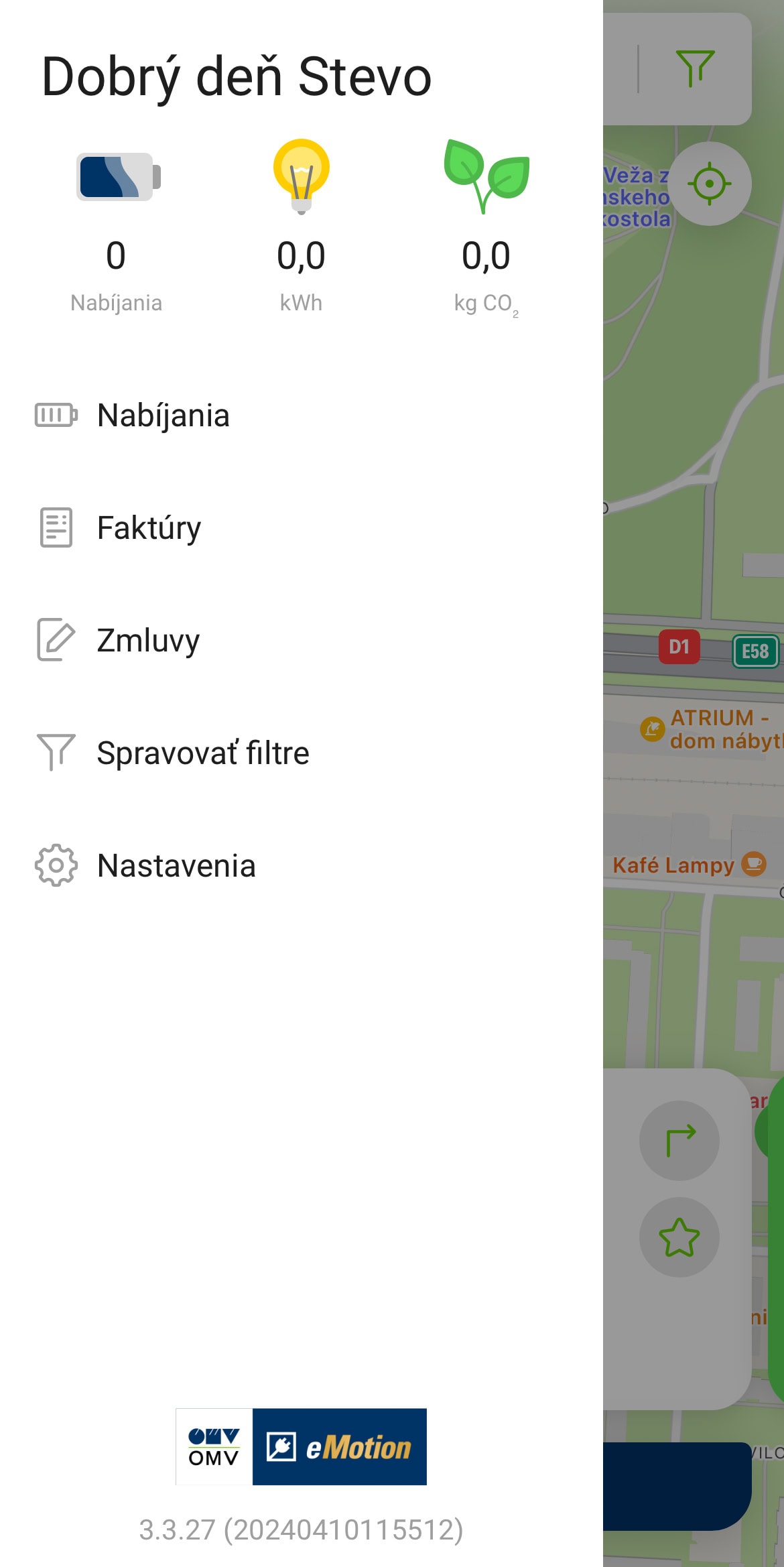Open Nastavenia settings
The image size is (784, 1567).
coord(302,866)
